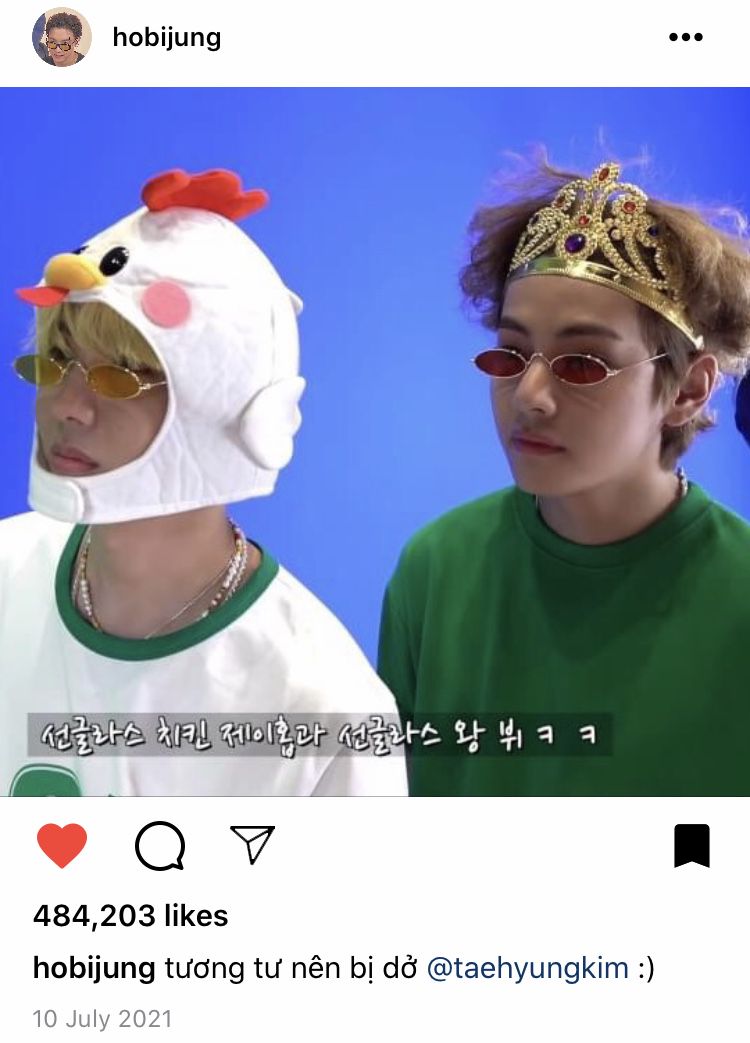Unlike the post with the heart icon

click(62, 846)
